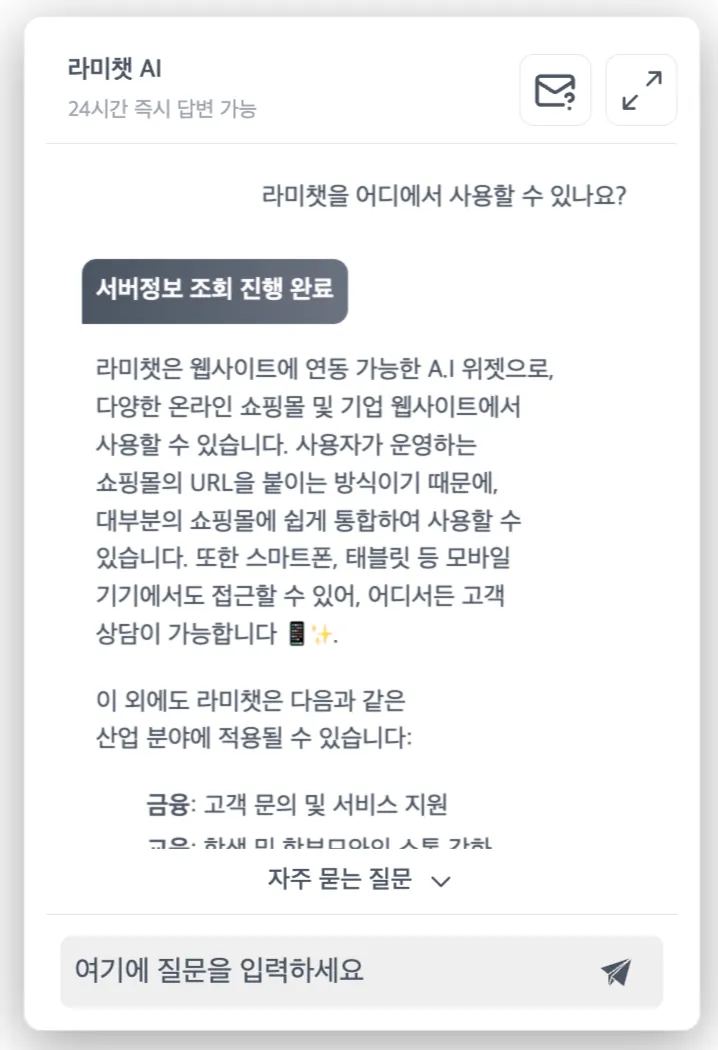Focus the 여기에 질문을 입력하세요 field
718x1050 pixels.
[x=320, y=971]
